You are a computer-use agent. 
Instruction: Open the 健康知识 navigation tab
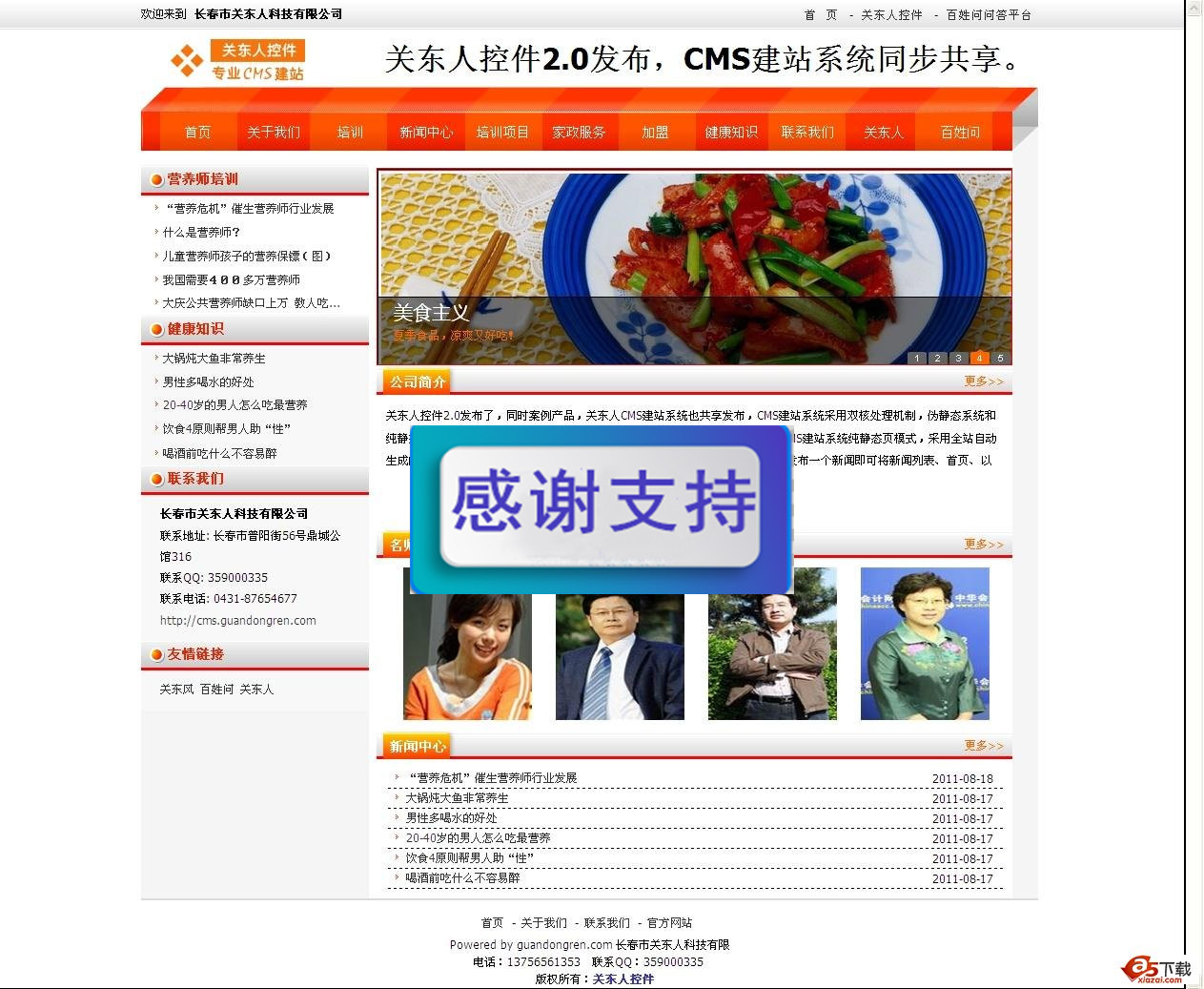731,133
